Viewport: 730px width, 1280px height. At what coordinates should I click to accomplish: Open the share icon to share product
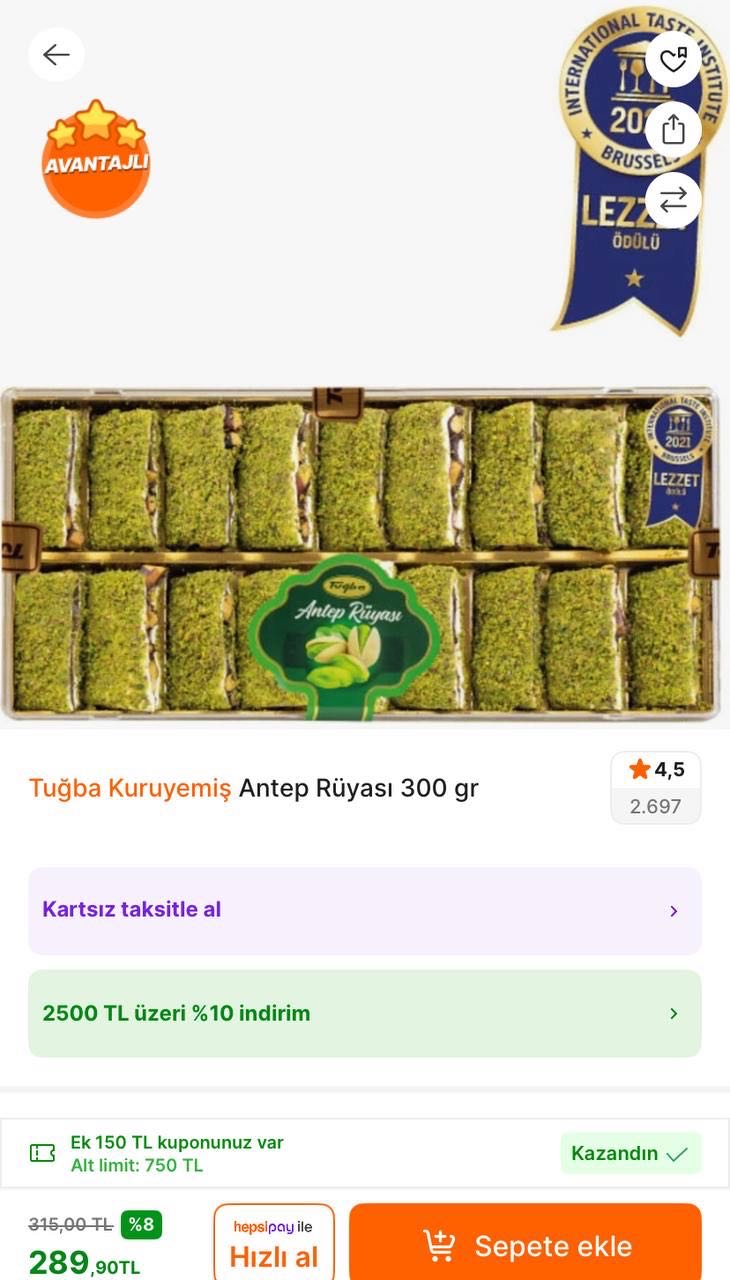tap(672, 129)
